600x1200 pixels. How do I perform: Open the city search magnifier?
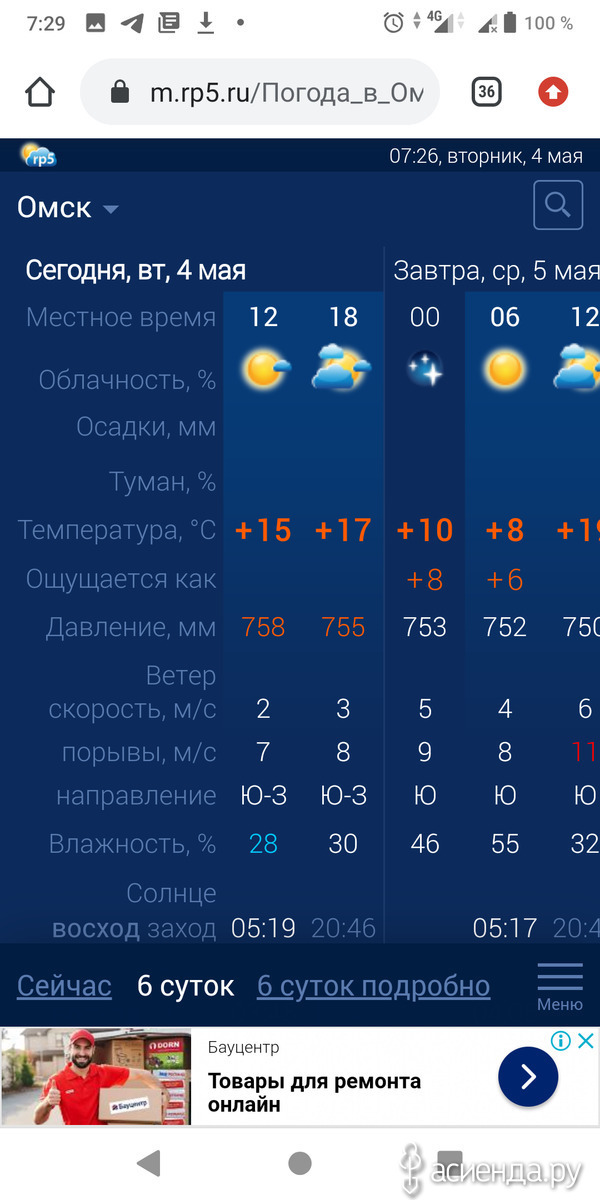(x=558, y=206)
